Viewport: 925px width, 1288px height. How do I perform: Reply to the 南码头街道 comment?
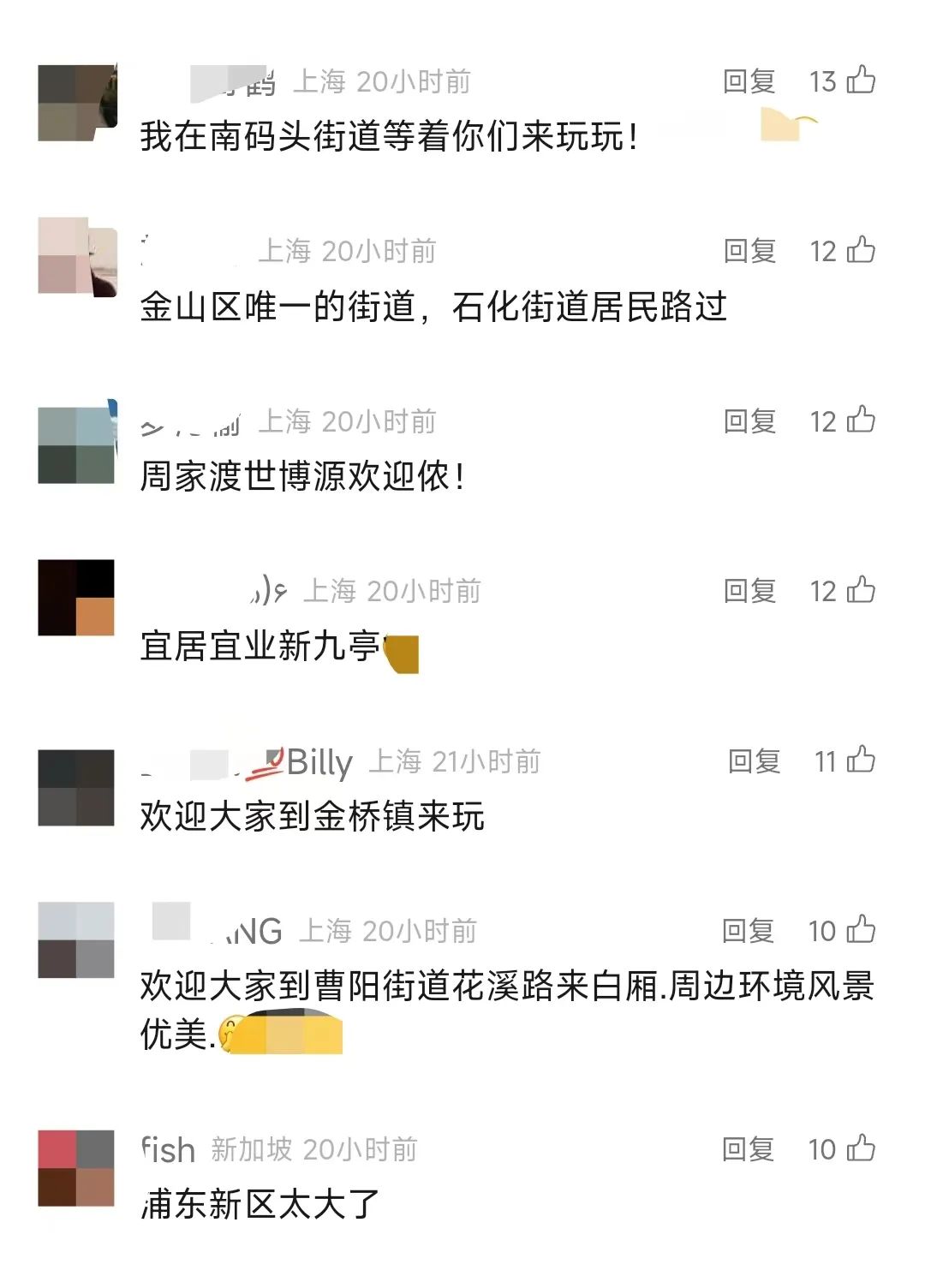pyautogui.click(x=749, y=81)
